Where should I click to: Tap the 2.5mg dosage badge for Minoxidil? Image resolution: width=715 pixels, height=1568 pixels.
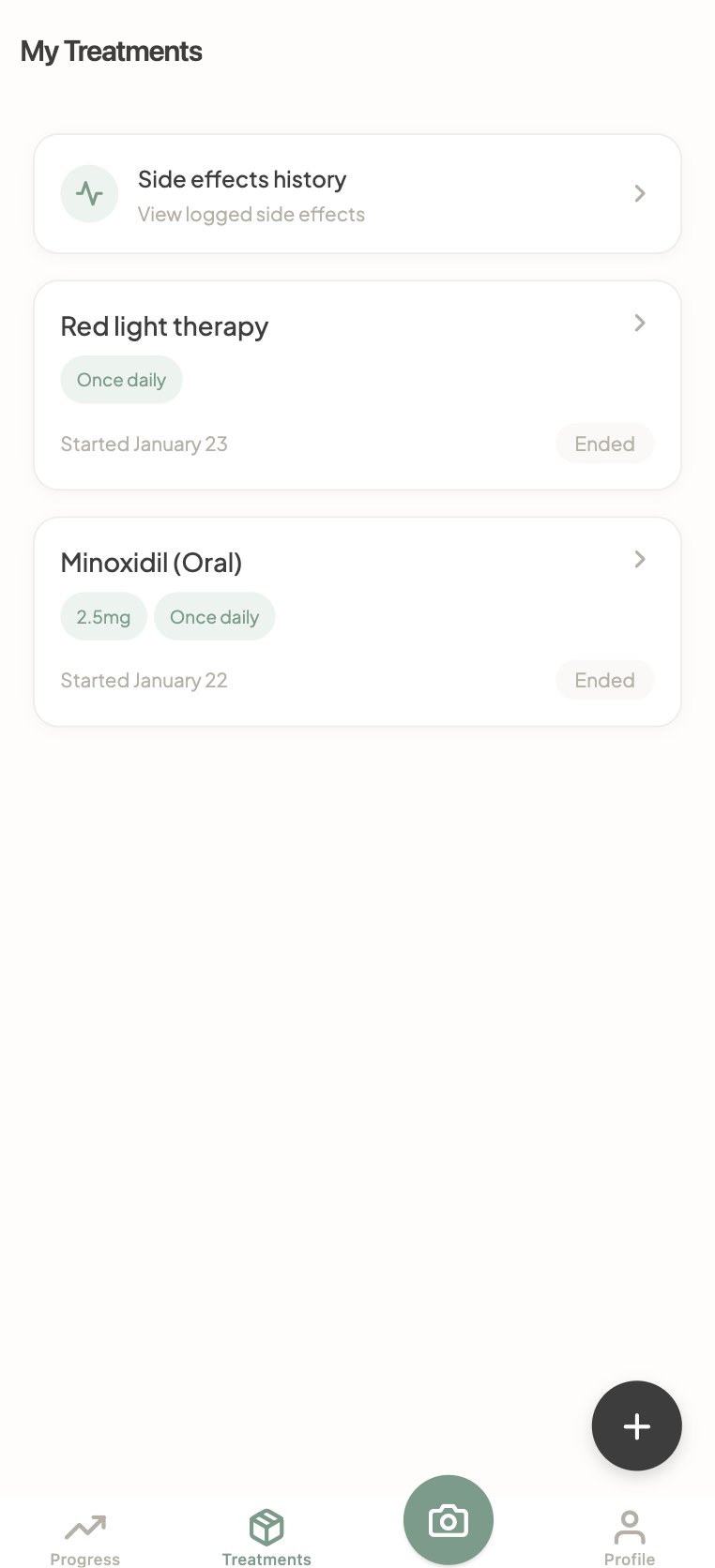(103, 616)
